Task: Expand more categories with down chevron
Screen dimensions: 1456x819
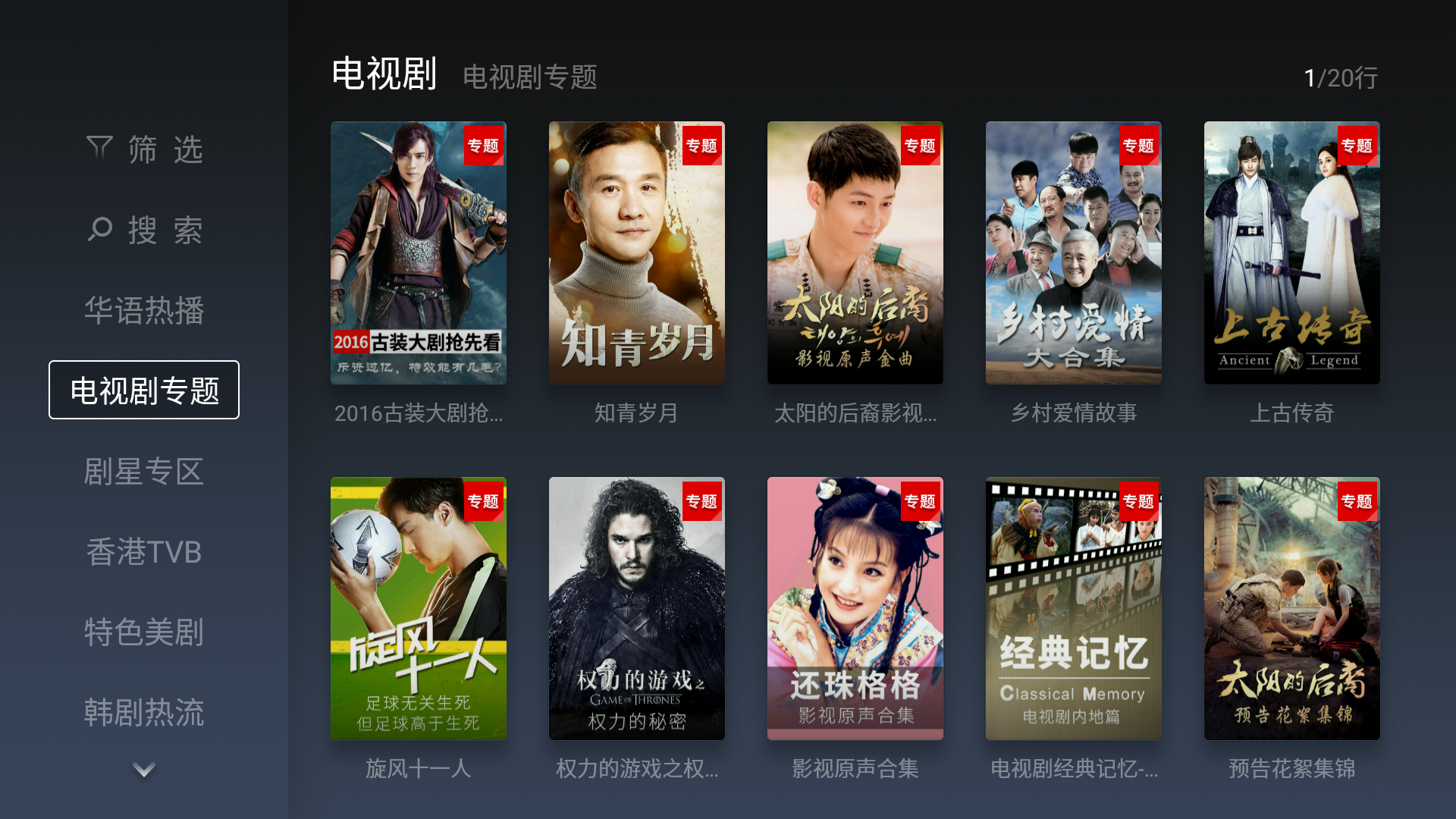Action: click(x=144, y=770)
